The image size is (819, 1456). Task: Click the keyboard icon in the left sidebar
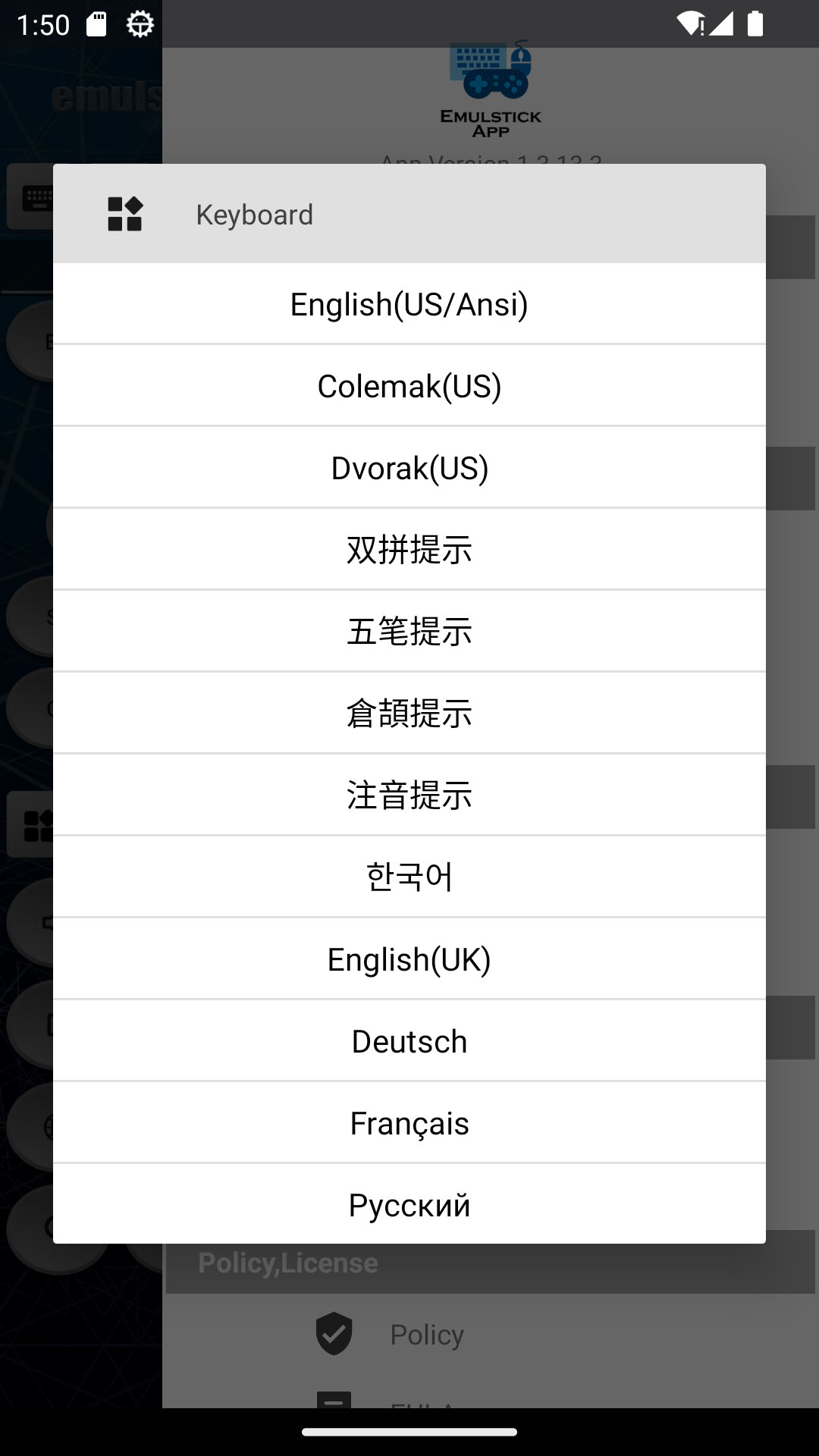36,197
